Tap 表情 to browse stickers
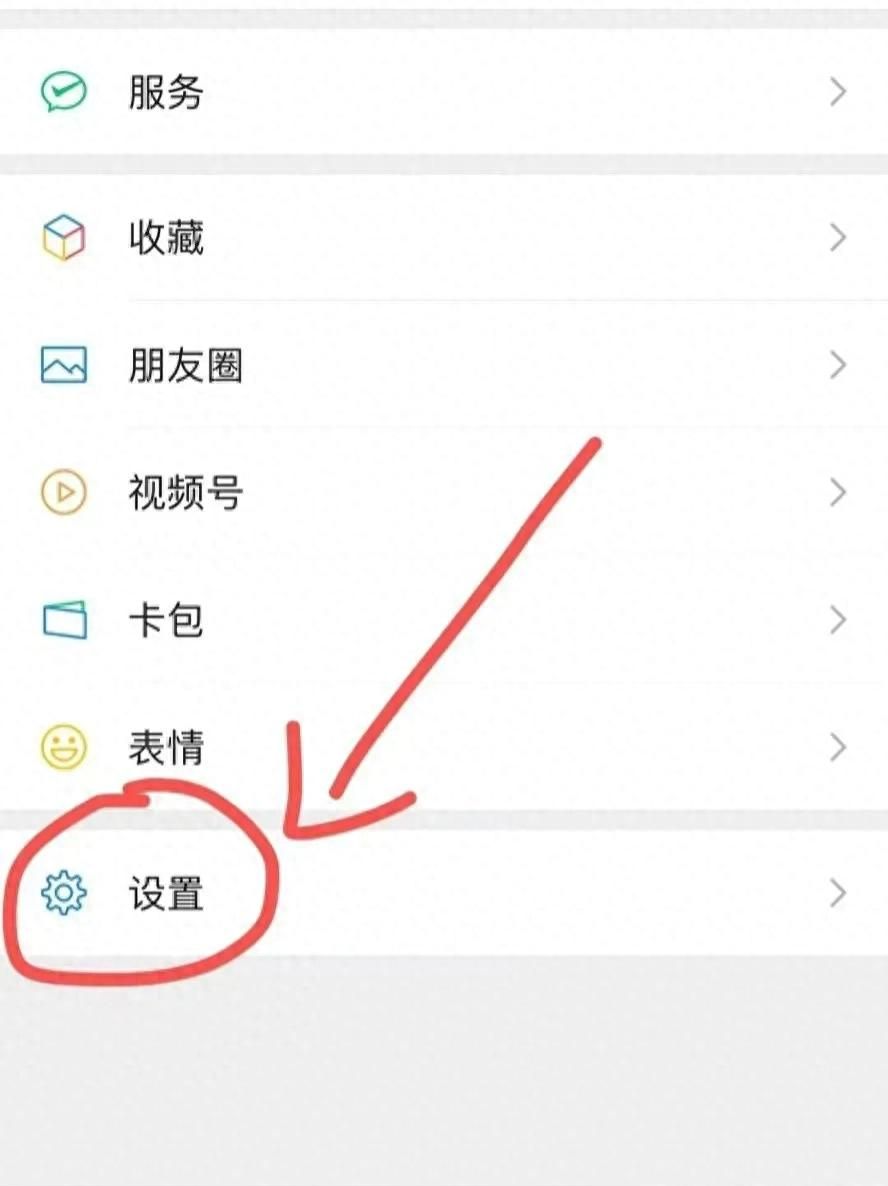Screen dimensions: 888x1186 click(167, 747)
